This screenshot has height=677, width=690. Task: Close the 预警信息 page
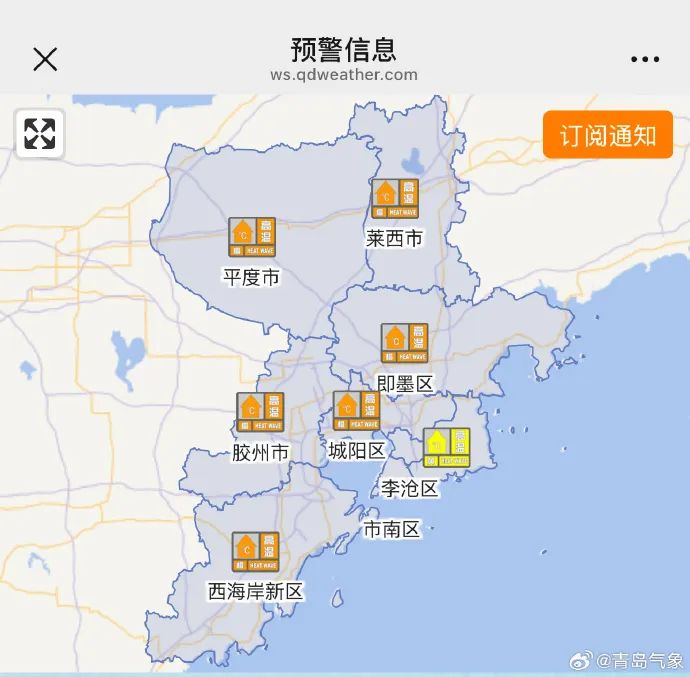click(x=45, y=59)
